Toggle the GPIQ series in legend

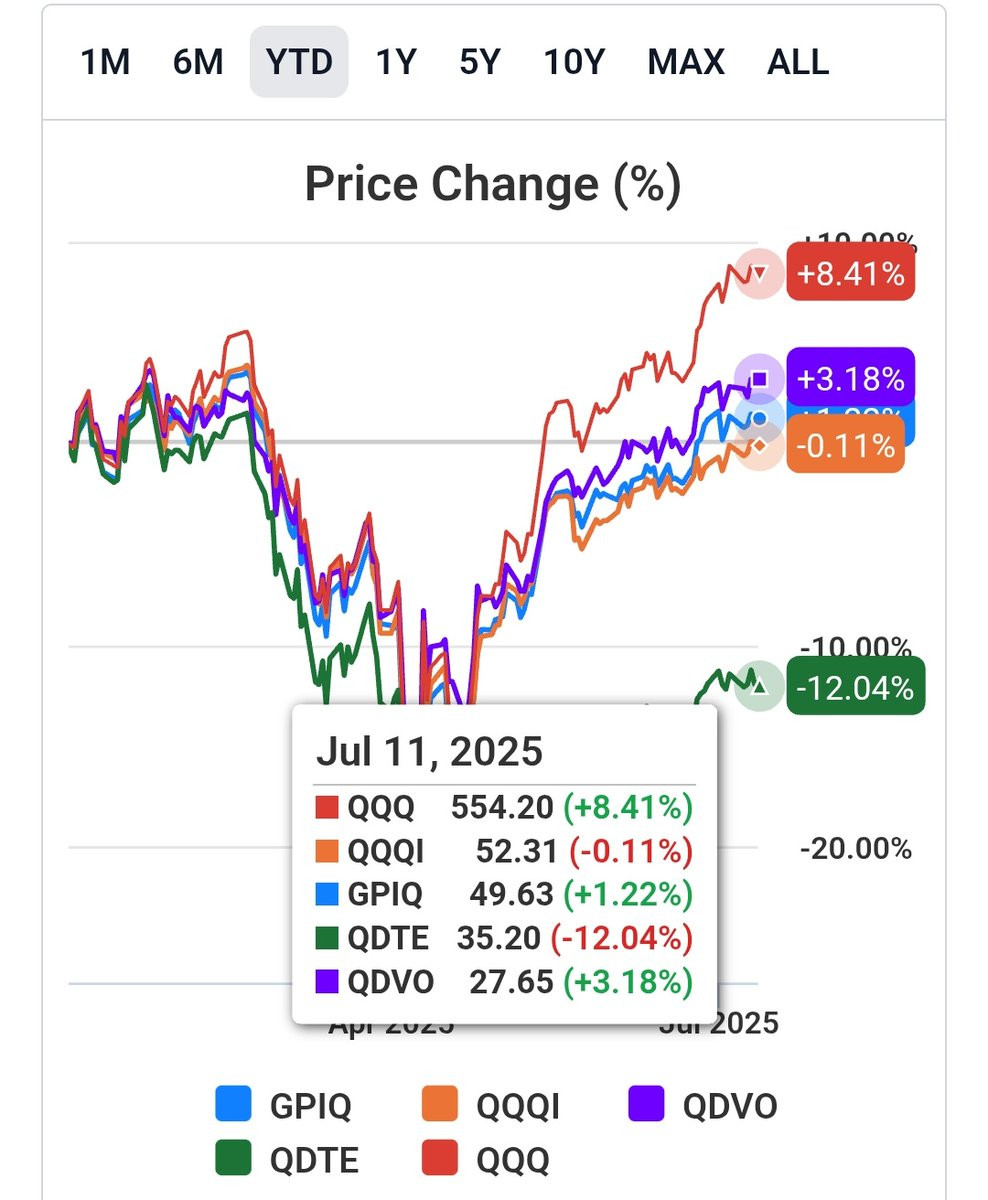[284, 1106]
